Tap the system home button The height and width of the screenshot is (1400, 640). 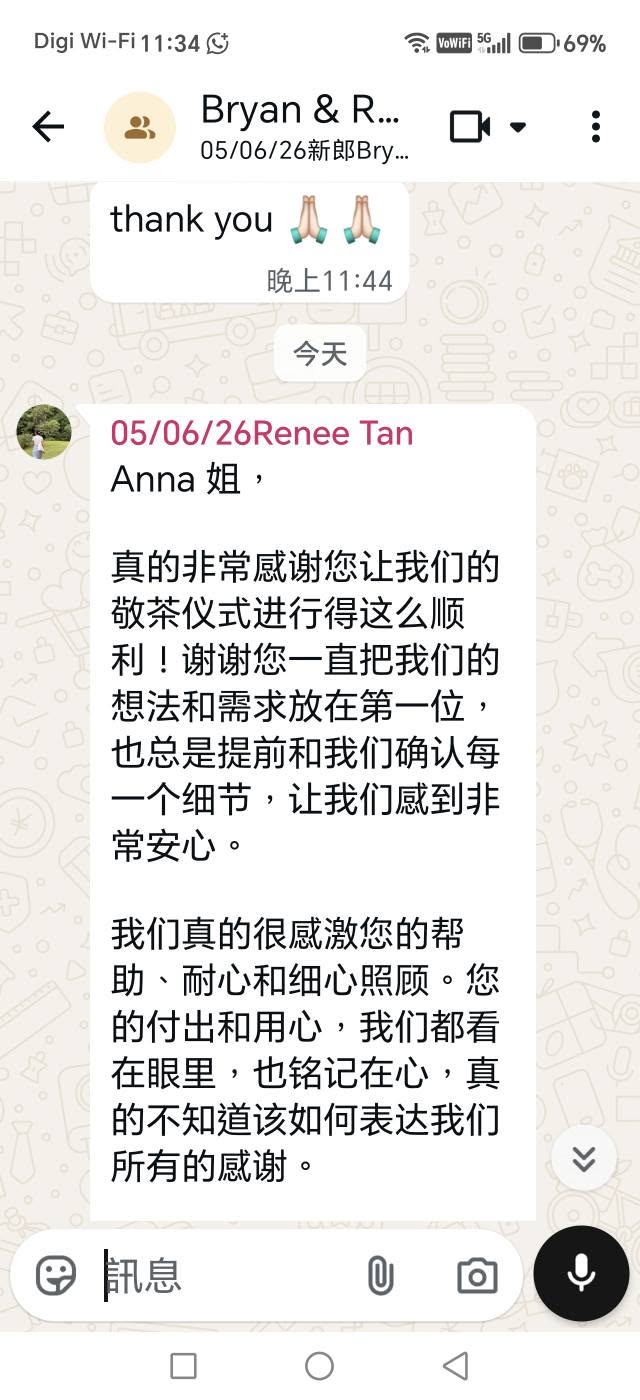319,1365
